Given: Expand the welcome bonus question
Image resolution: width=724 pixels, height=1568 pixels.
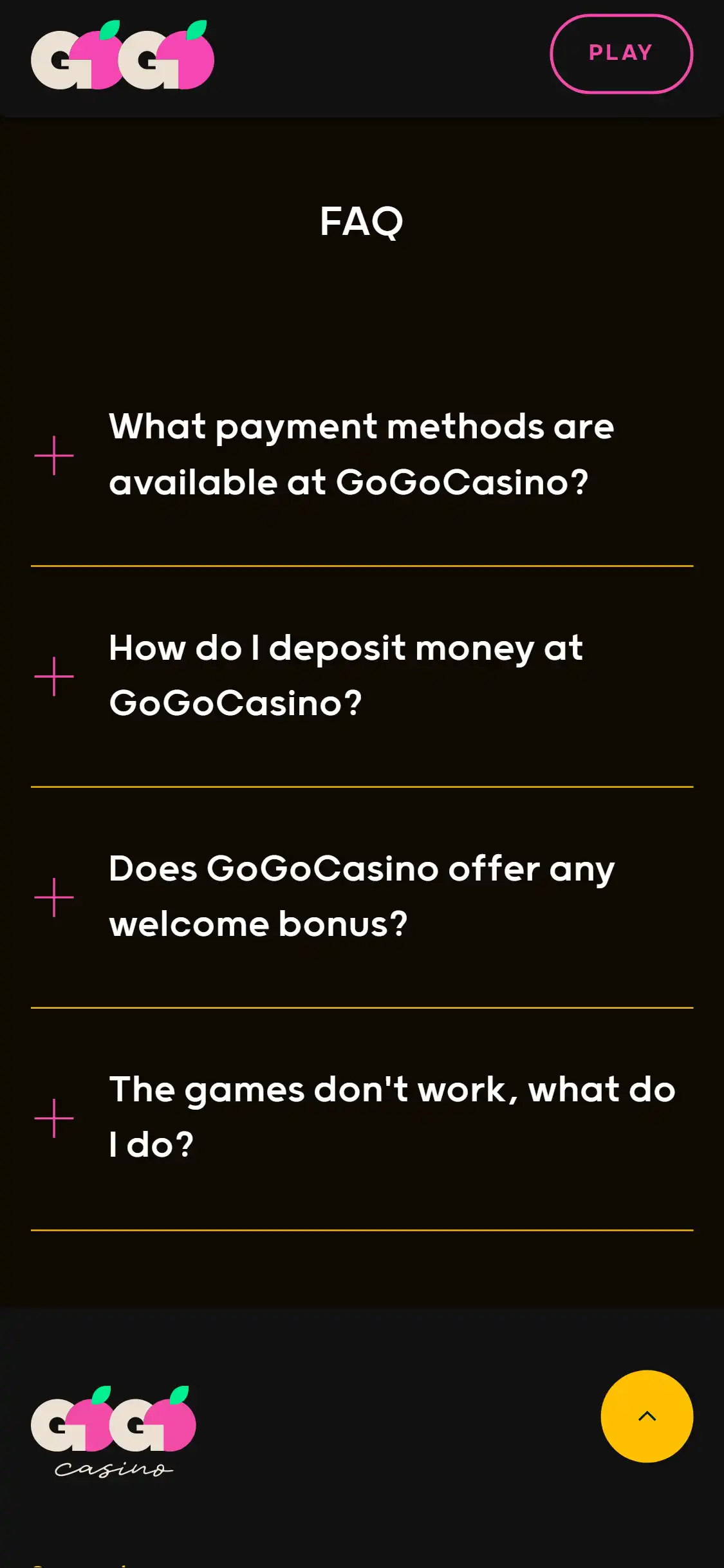Looking at the screenshot, I should (361, 897).
